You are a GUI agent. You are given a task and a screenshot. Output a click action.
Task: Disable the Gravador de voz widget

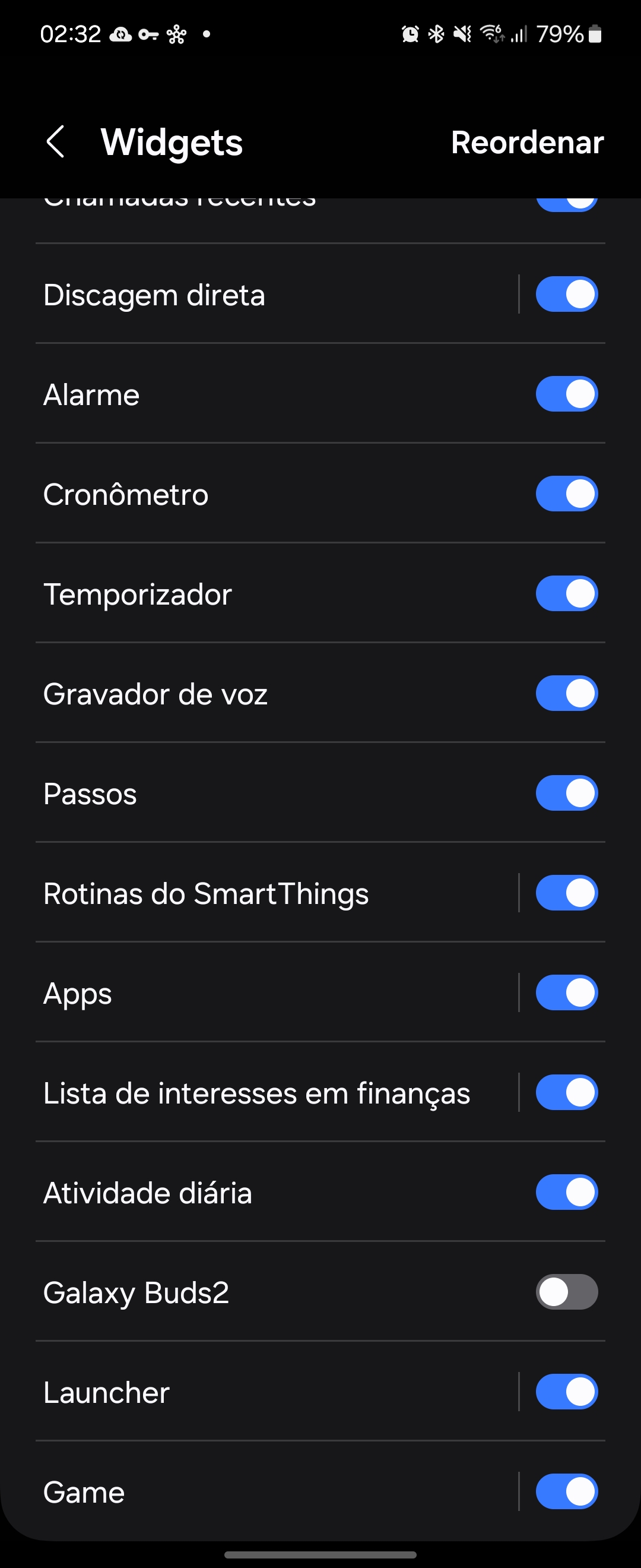coord(567,693)
